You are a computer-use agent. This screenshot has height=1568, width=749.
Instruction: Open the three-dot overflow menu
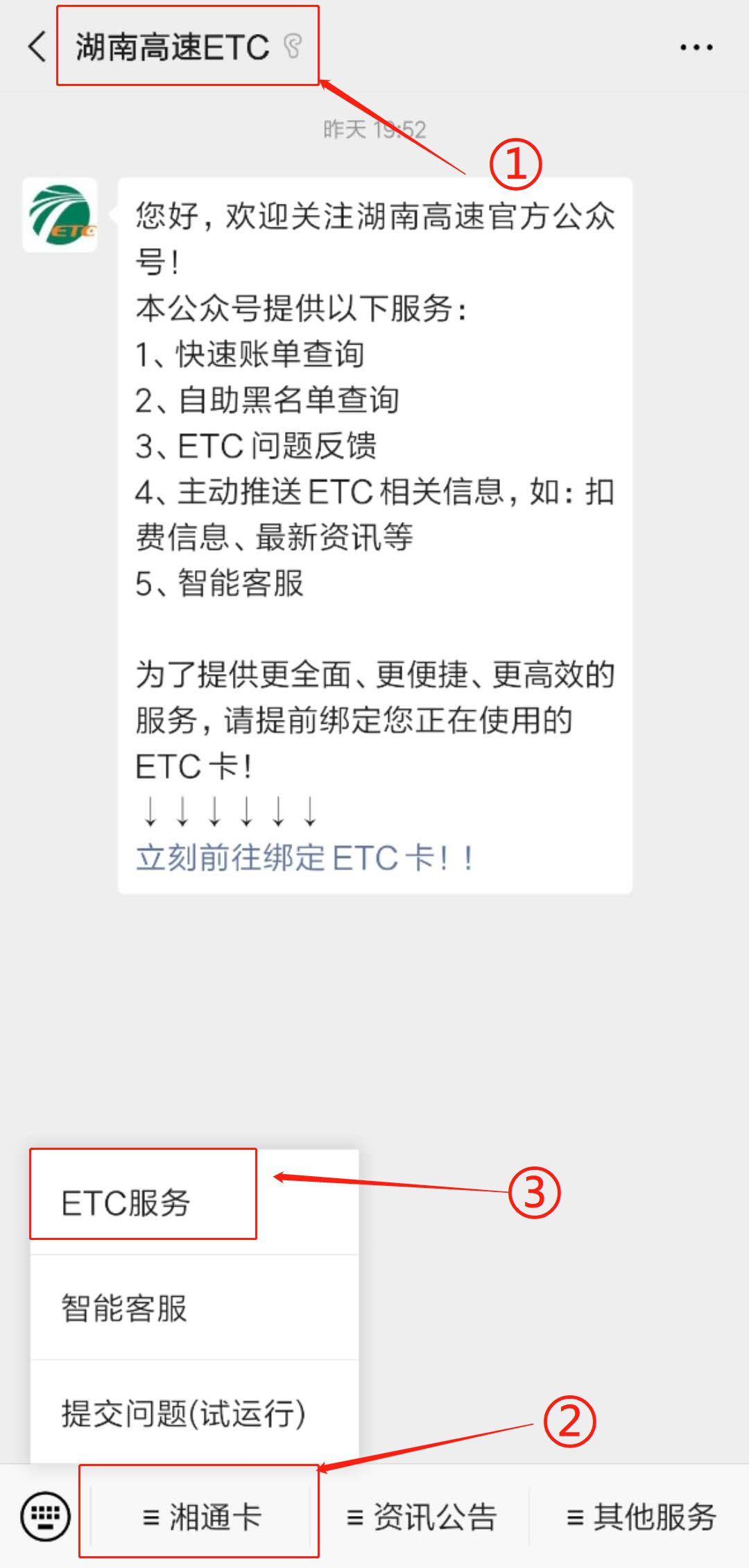tap(696, 47)
